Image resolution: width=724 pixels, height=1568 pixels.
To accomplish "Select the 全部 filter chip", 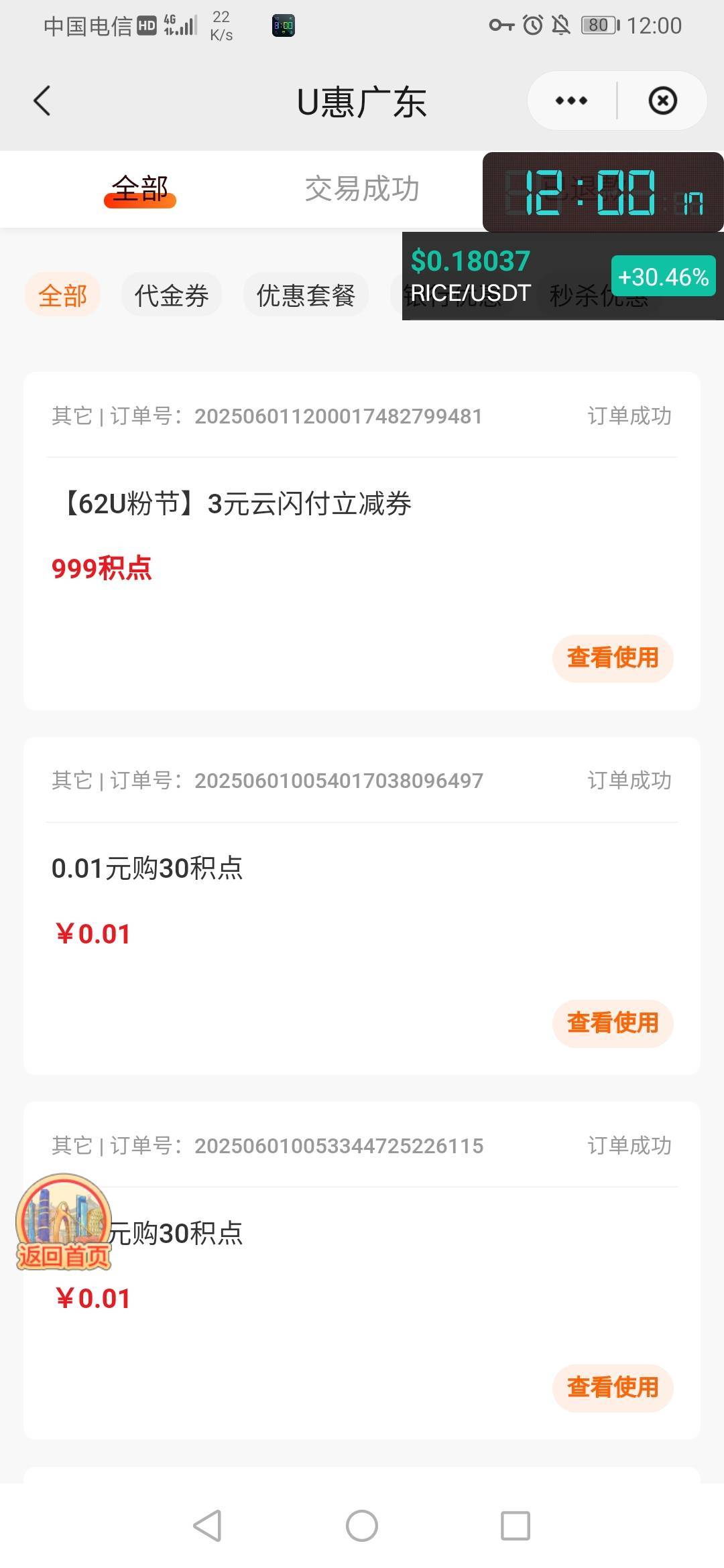I will [63, 295].
